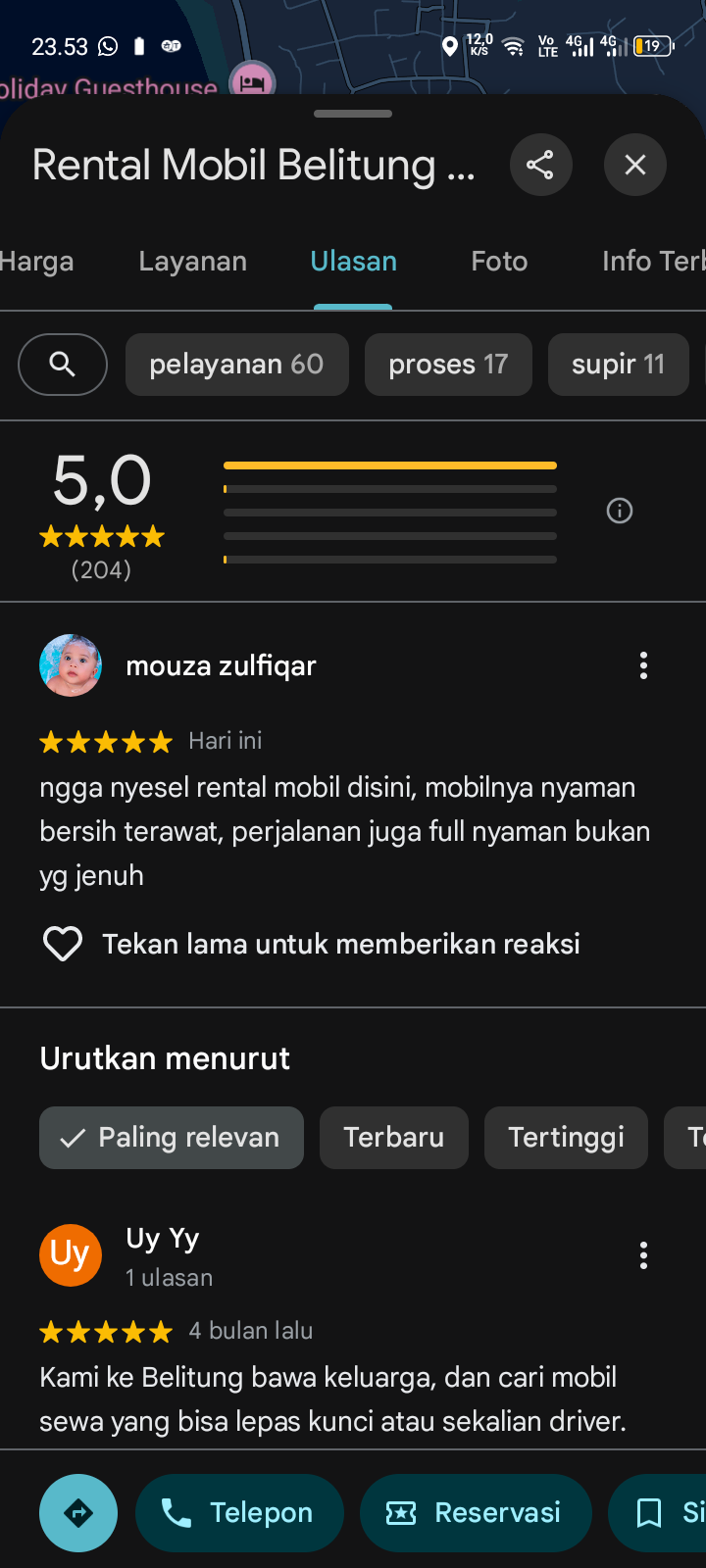
Task: Open overflow menu on Uy Yy's review
Action: pos(643,1255)
